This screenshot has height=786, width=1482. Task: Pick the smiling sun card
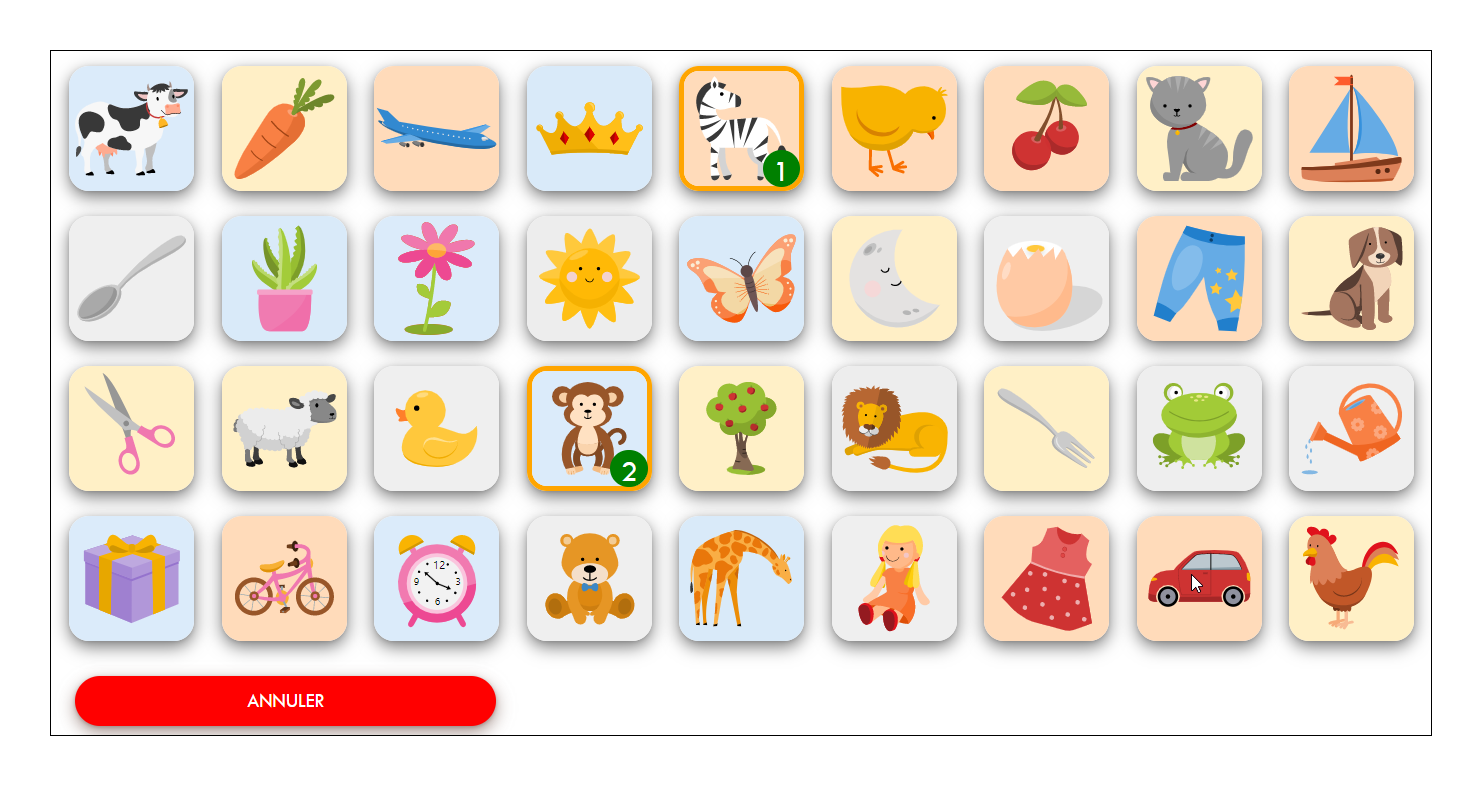click(x=589, y=279)
